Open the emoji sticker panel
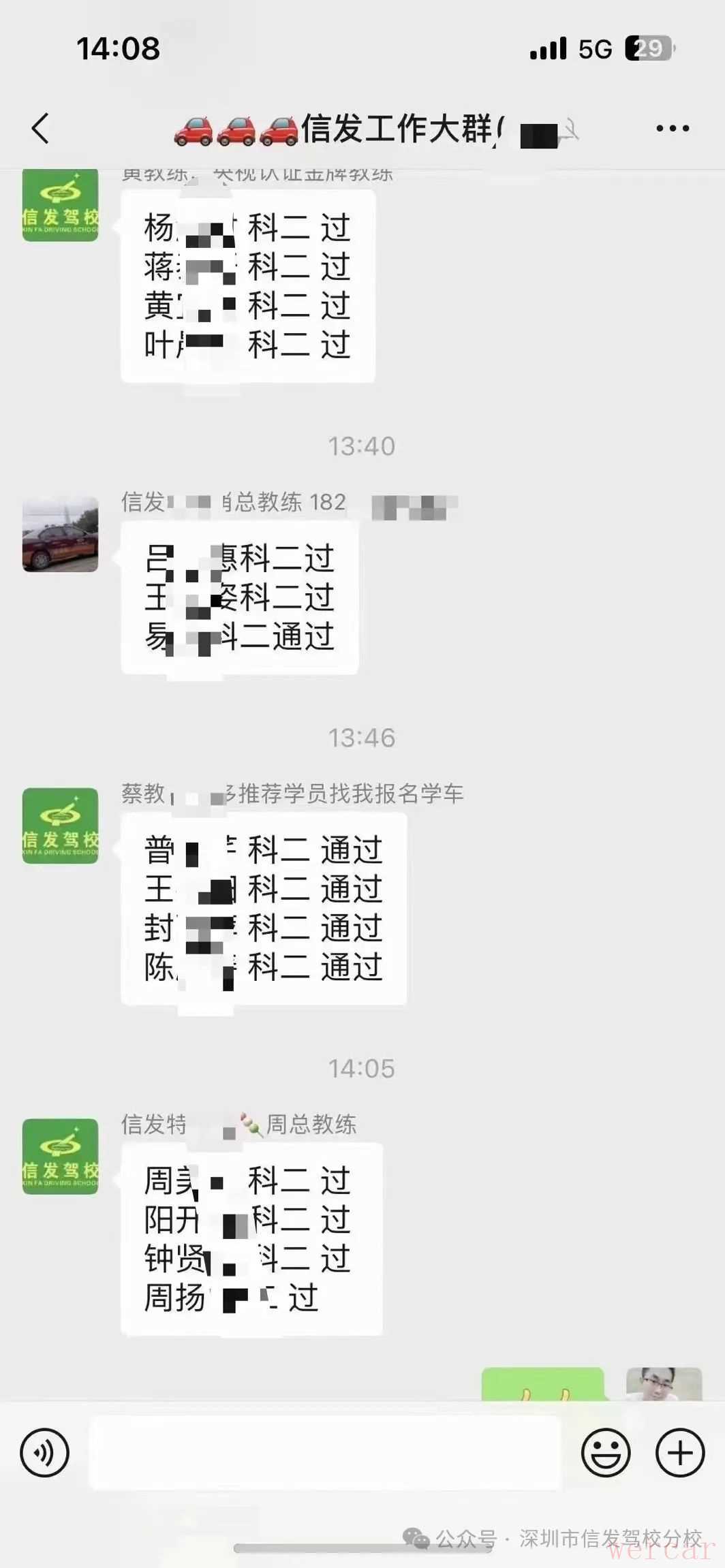This screenshot has width=725, height=1568. point(605,1452)
